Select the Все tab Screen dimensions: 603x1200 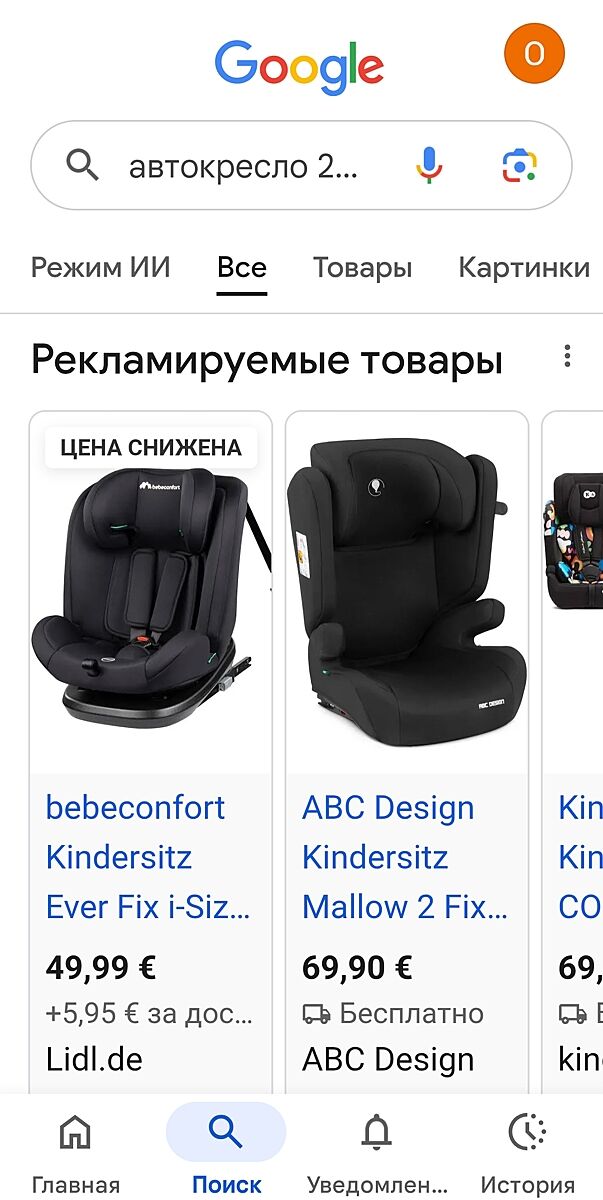coord(242,267)
